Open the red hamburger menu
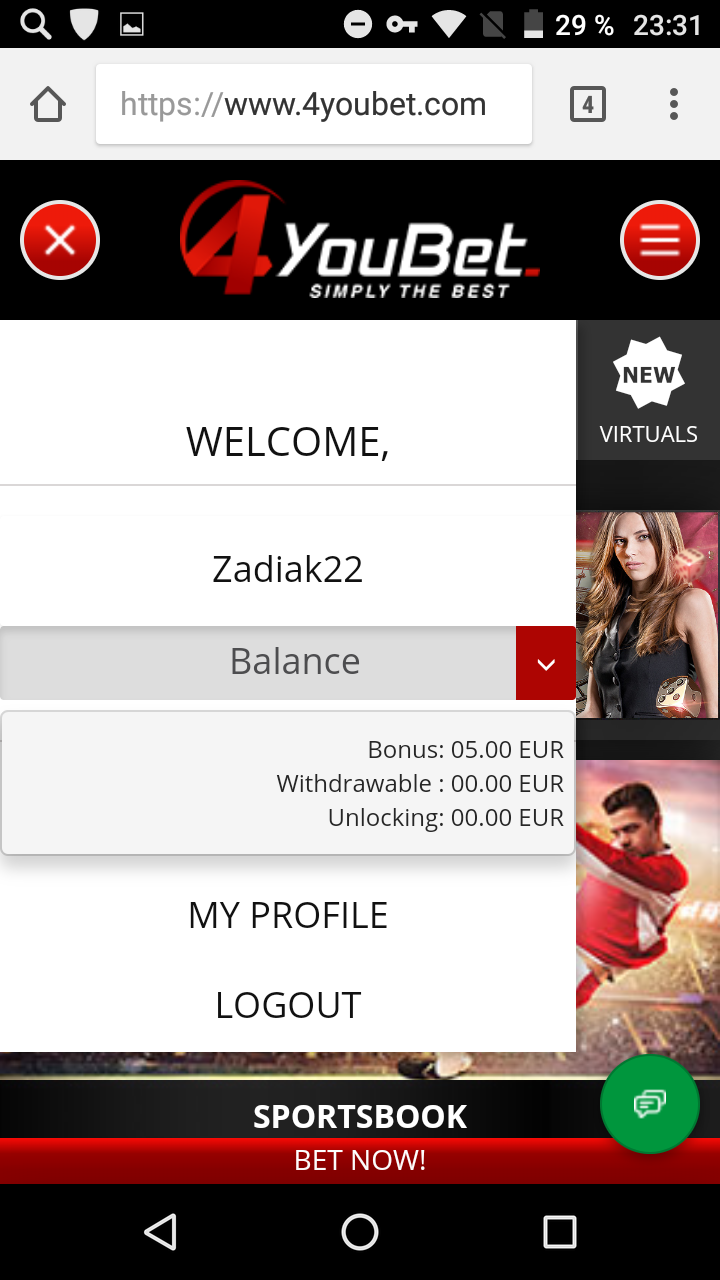Screen dimensions: 720x1280 pyautogui.click(x=659, y=240)
